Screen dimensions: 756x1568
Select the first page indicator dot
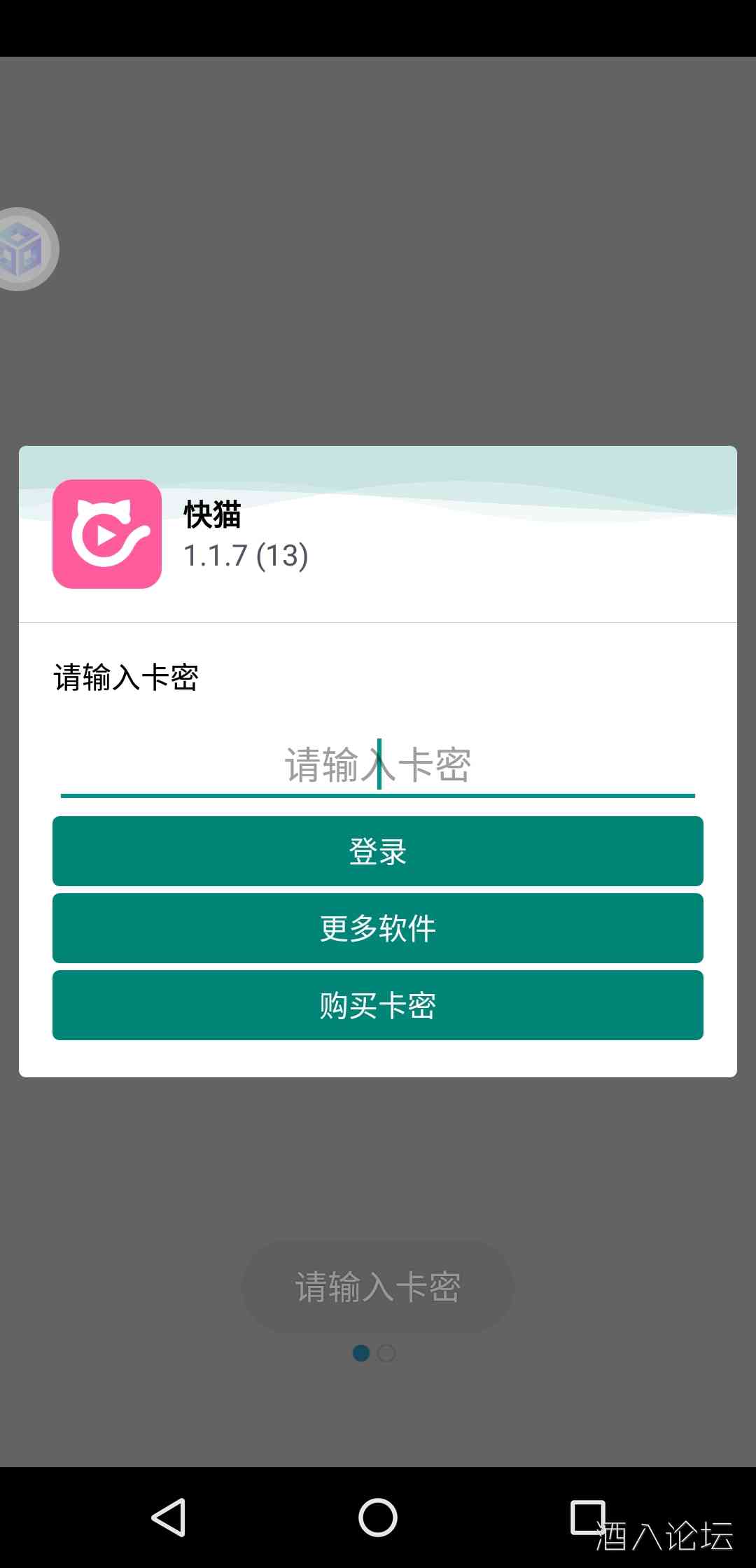(x=361, y=1352)
